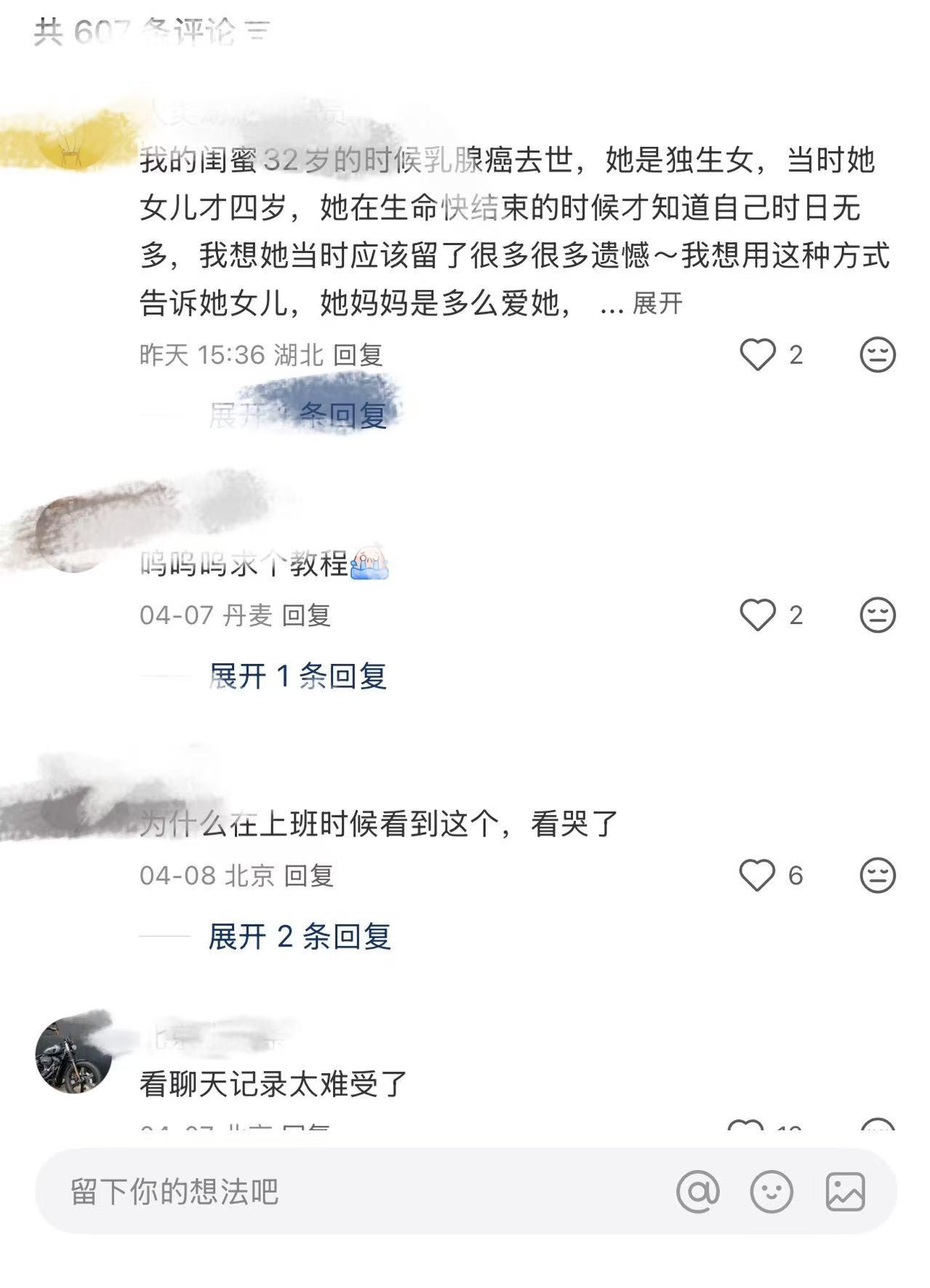Reply to the 04-08 北京 comment
Viewport: 930px width, 1288px height.
point(308,875)
